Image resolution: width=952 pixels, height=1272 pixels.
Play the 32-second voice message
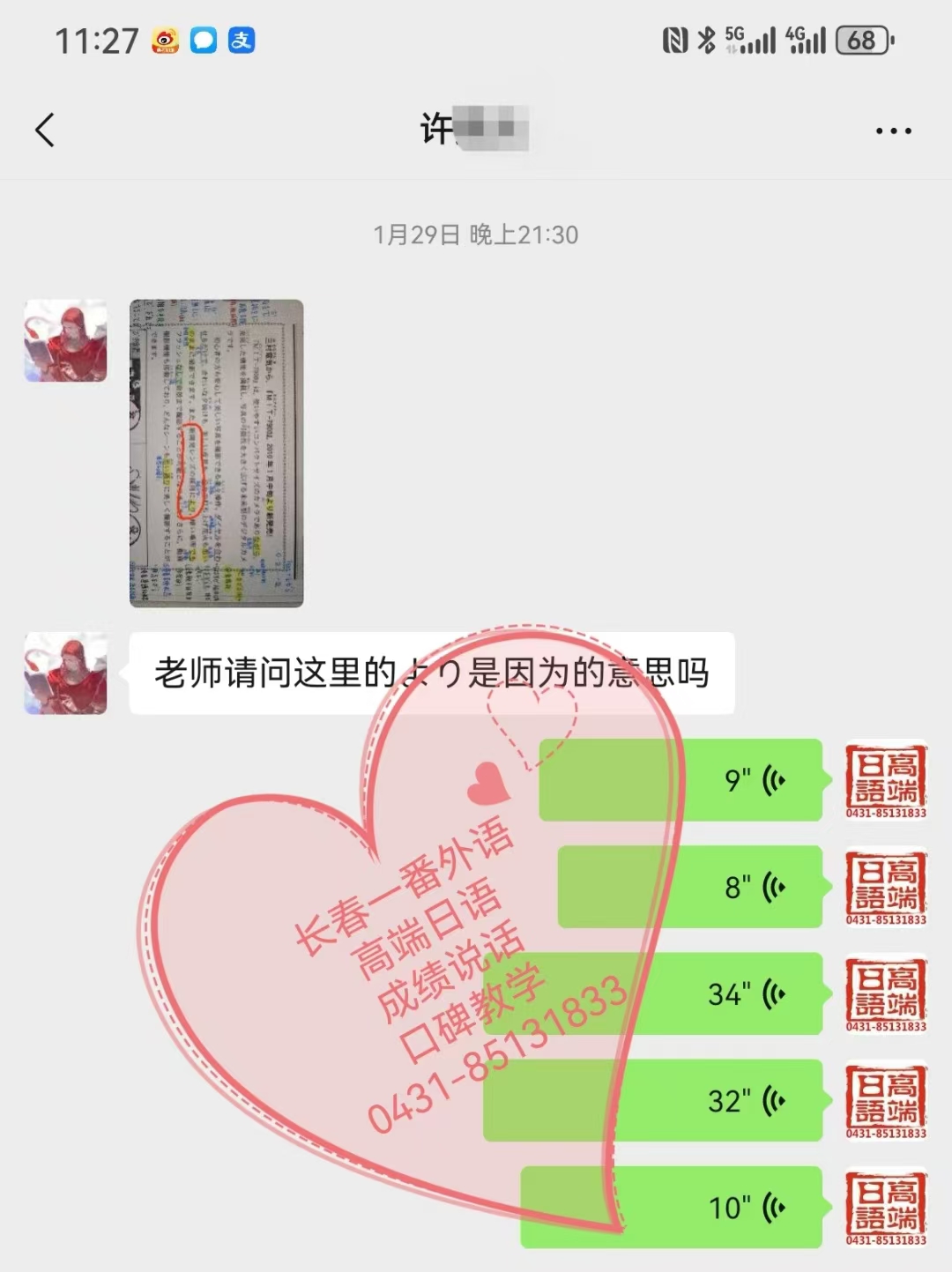[653, 1100]
